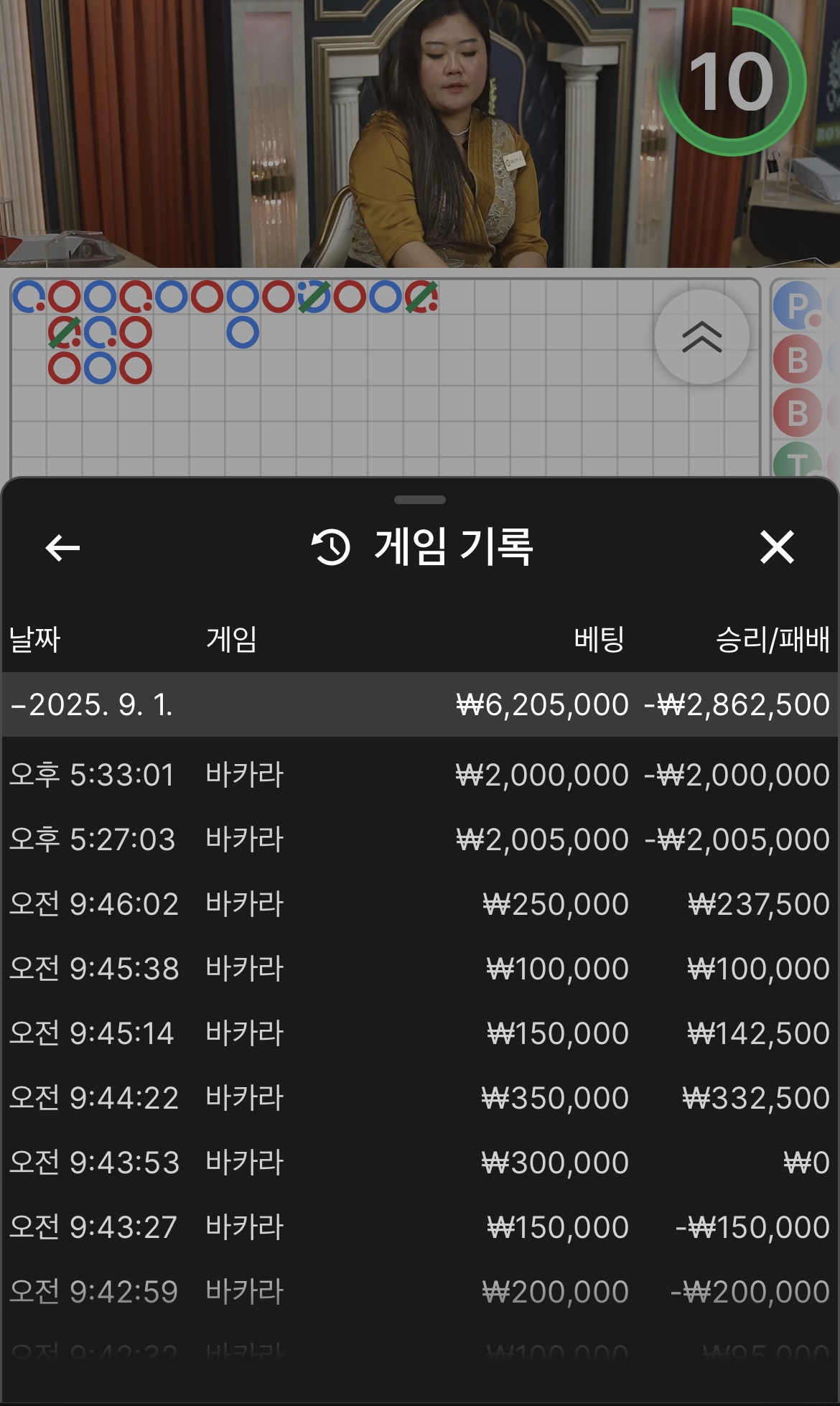Open the 오후 5:27:03 바카라 record
840x1406 pixels.
pos(420,839)
